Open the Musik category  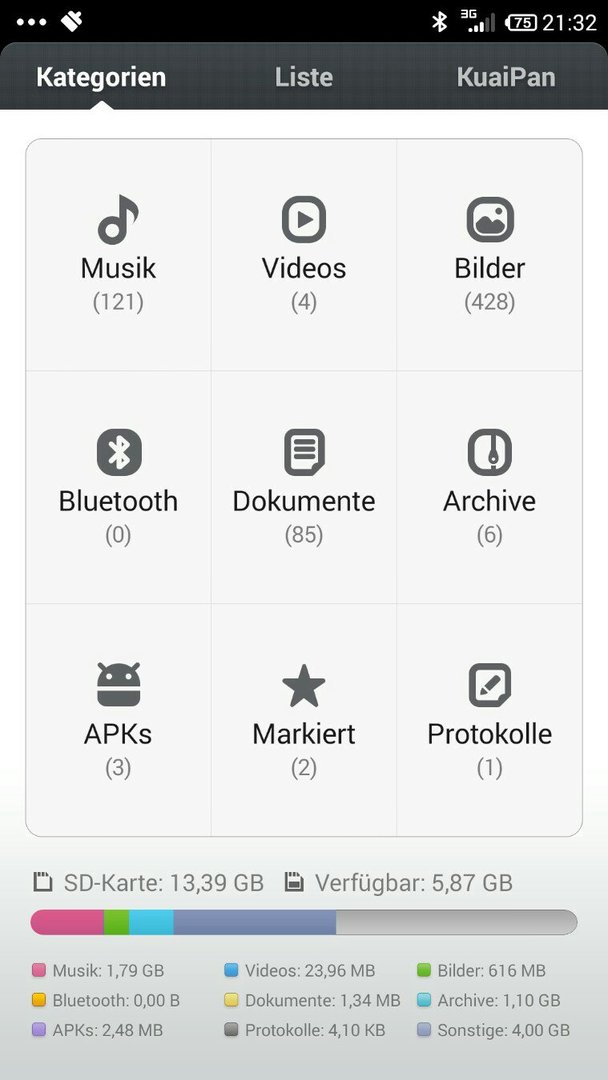(118, 255)
